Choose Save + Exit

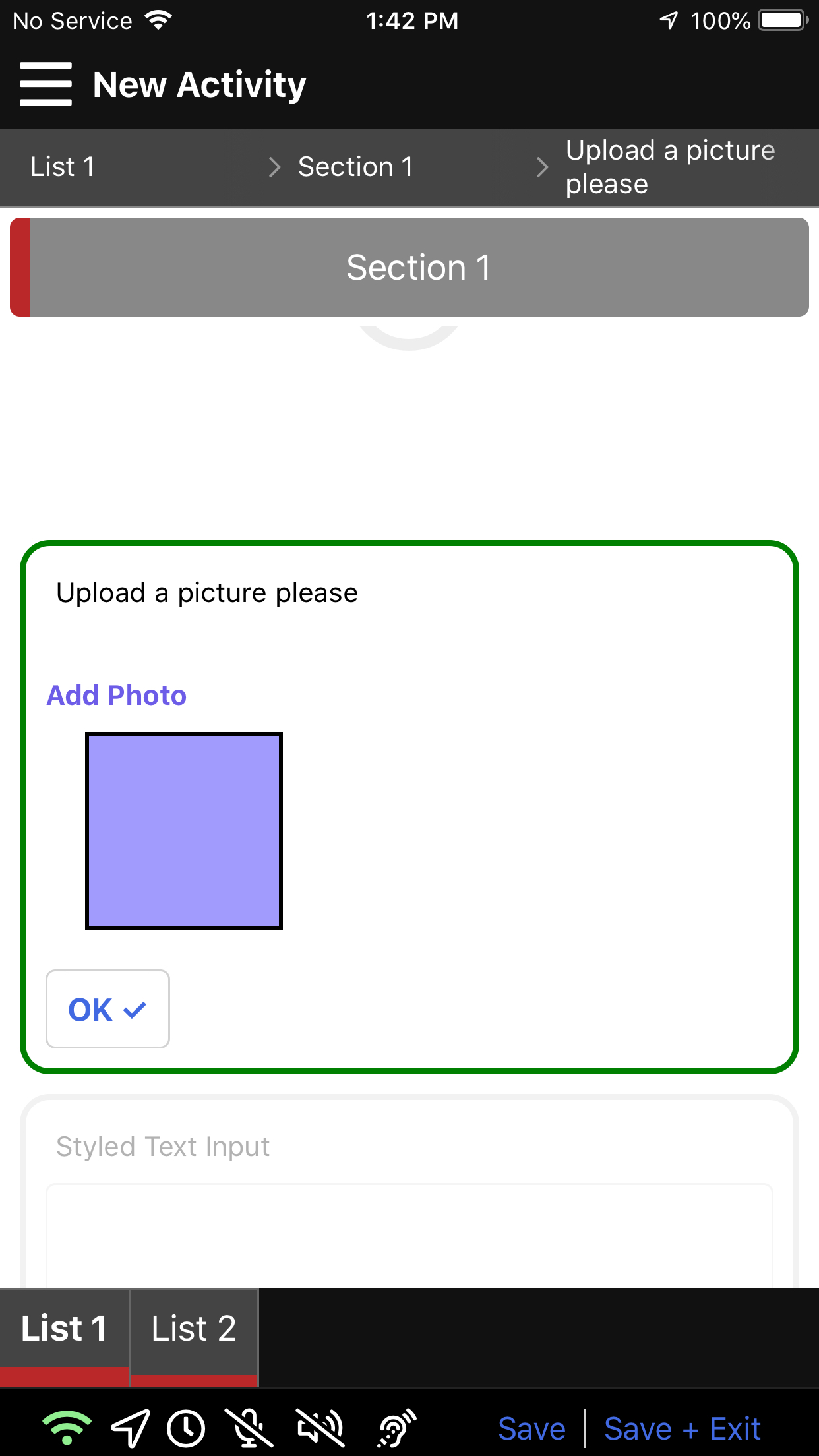(x=682, y=1429)
